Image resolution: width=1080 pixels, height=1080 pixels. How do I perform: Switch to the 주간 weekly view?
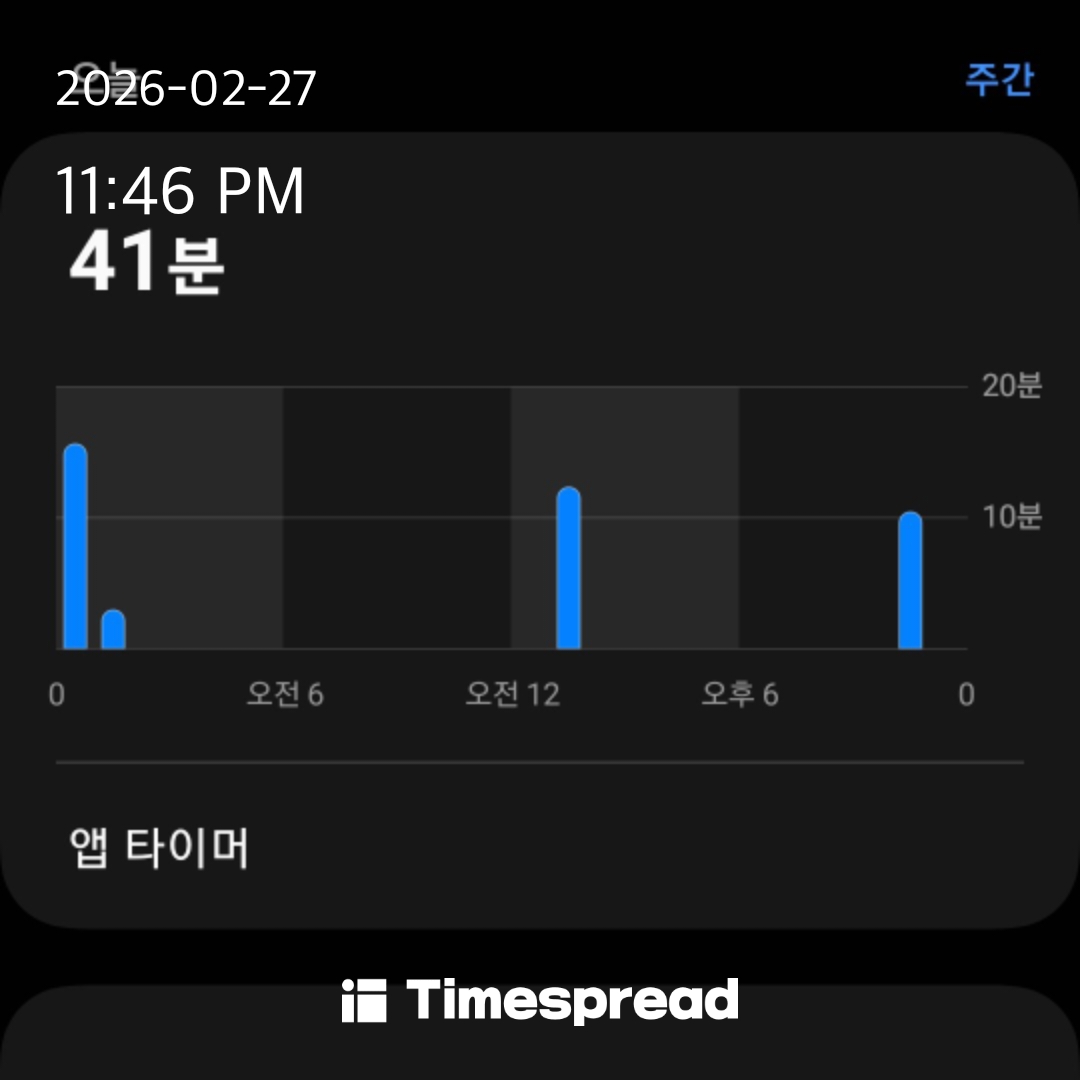(x=998, y=80)
